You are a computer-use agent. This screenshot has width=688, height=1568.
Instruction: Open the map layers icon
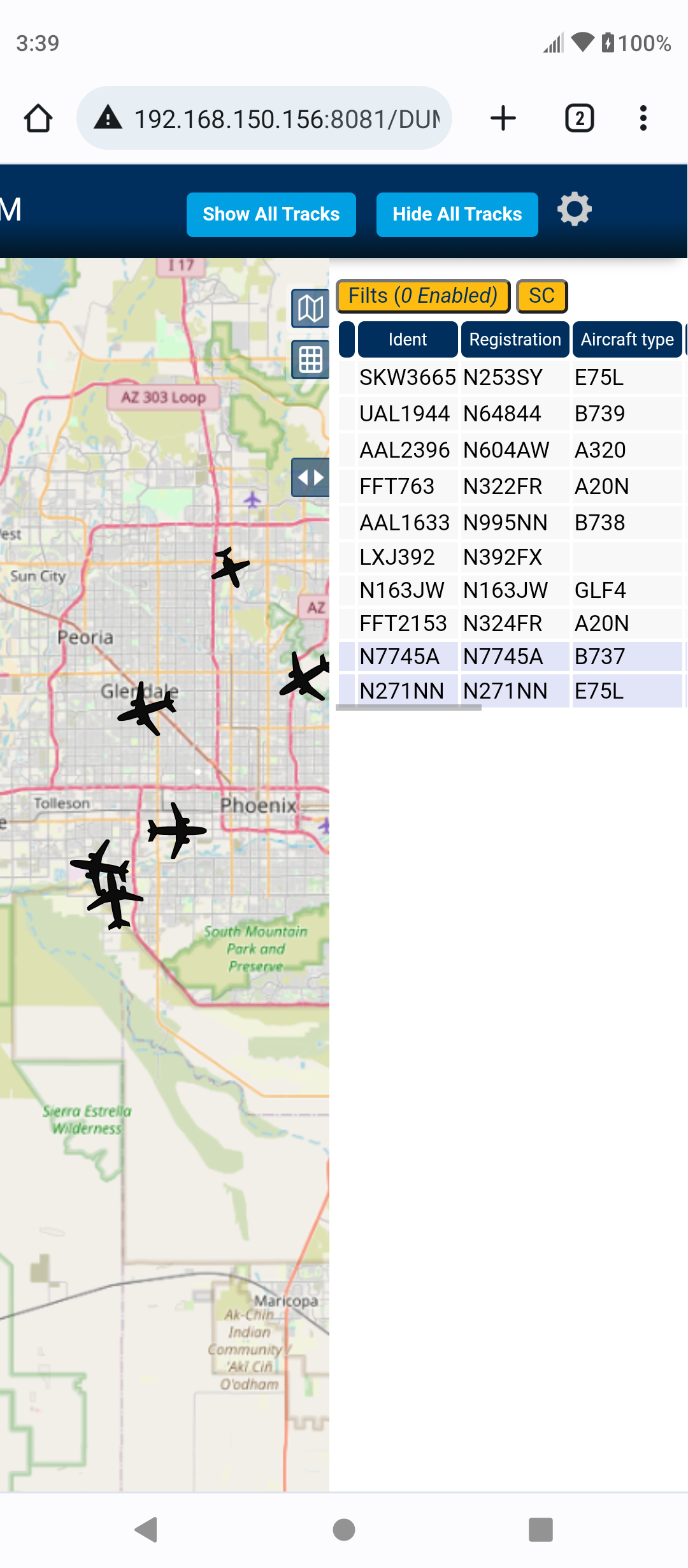[310, 309]
